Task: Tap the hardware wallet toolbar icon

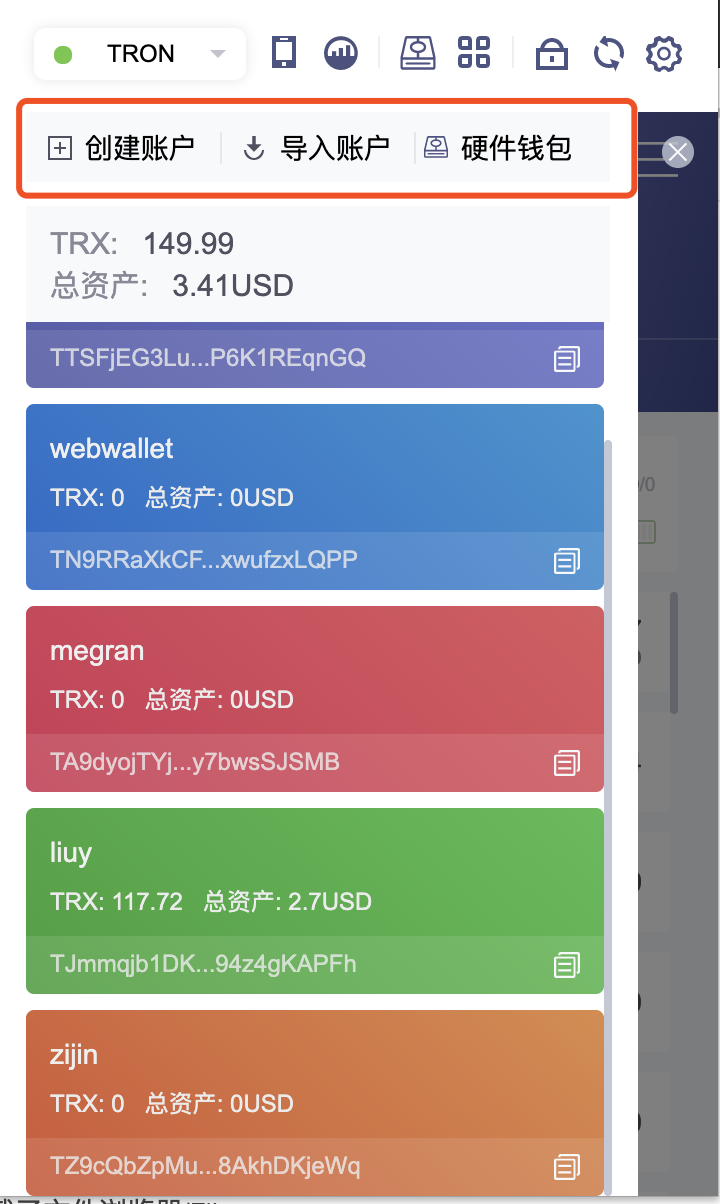Action: [x=418, y=53]
